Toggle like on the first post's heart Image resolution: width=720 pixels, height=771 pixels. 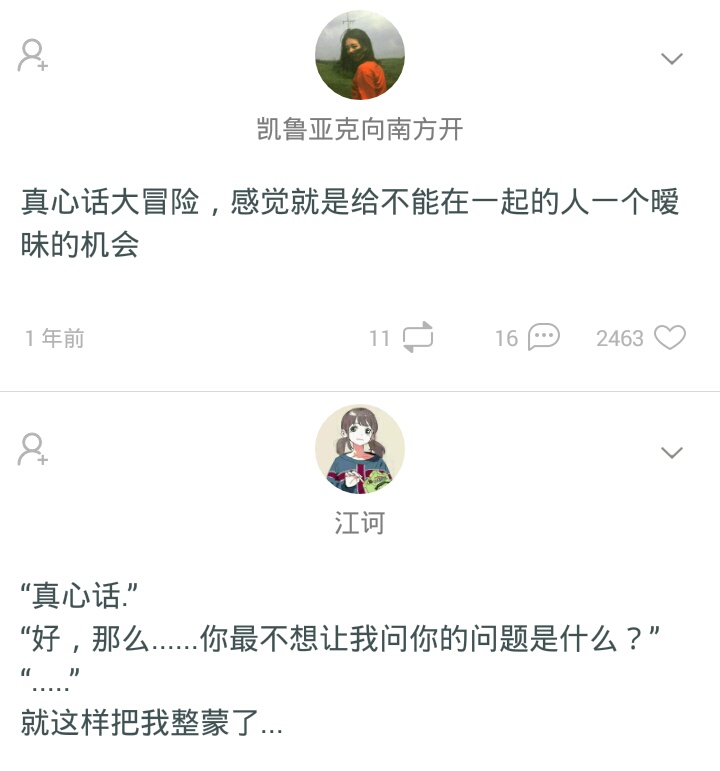click(x=672, y=337)
